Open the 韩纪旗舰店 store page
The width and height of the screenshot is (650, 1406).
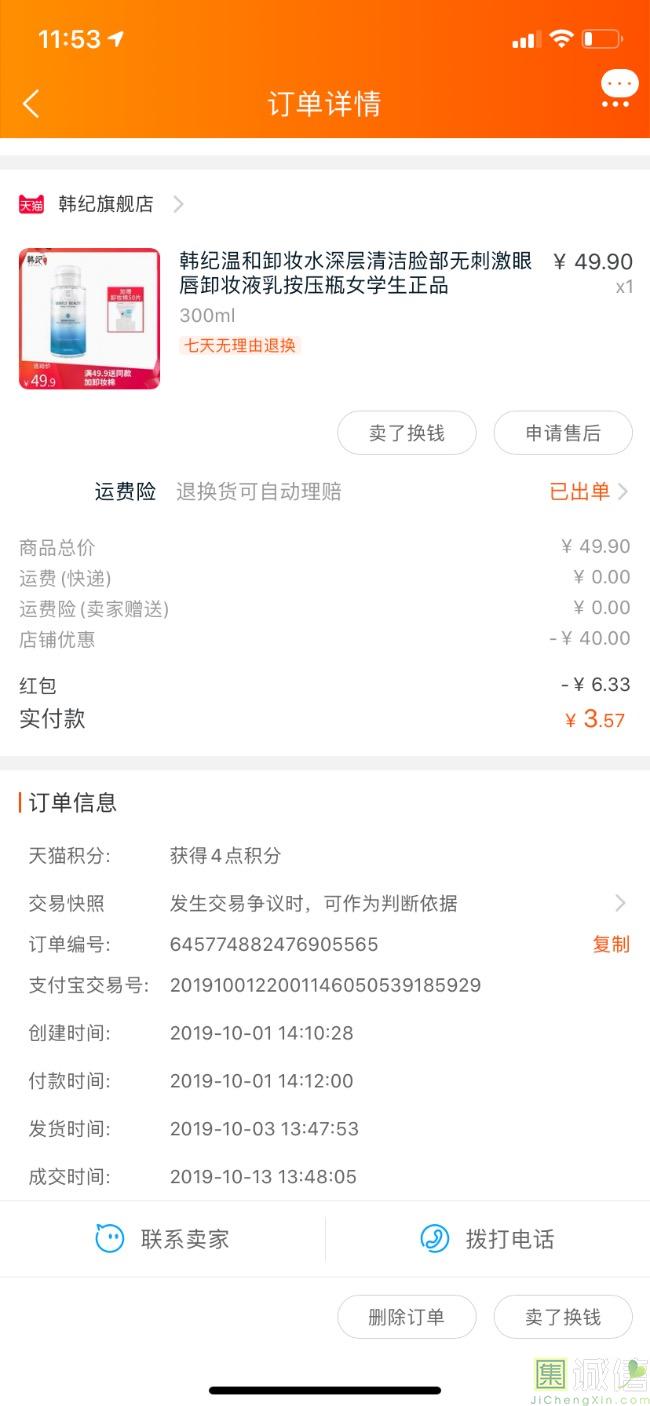point(105,204)
